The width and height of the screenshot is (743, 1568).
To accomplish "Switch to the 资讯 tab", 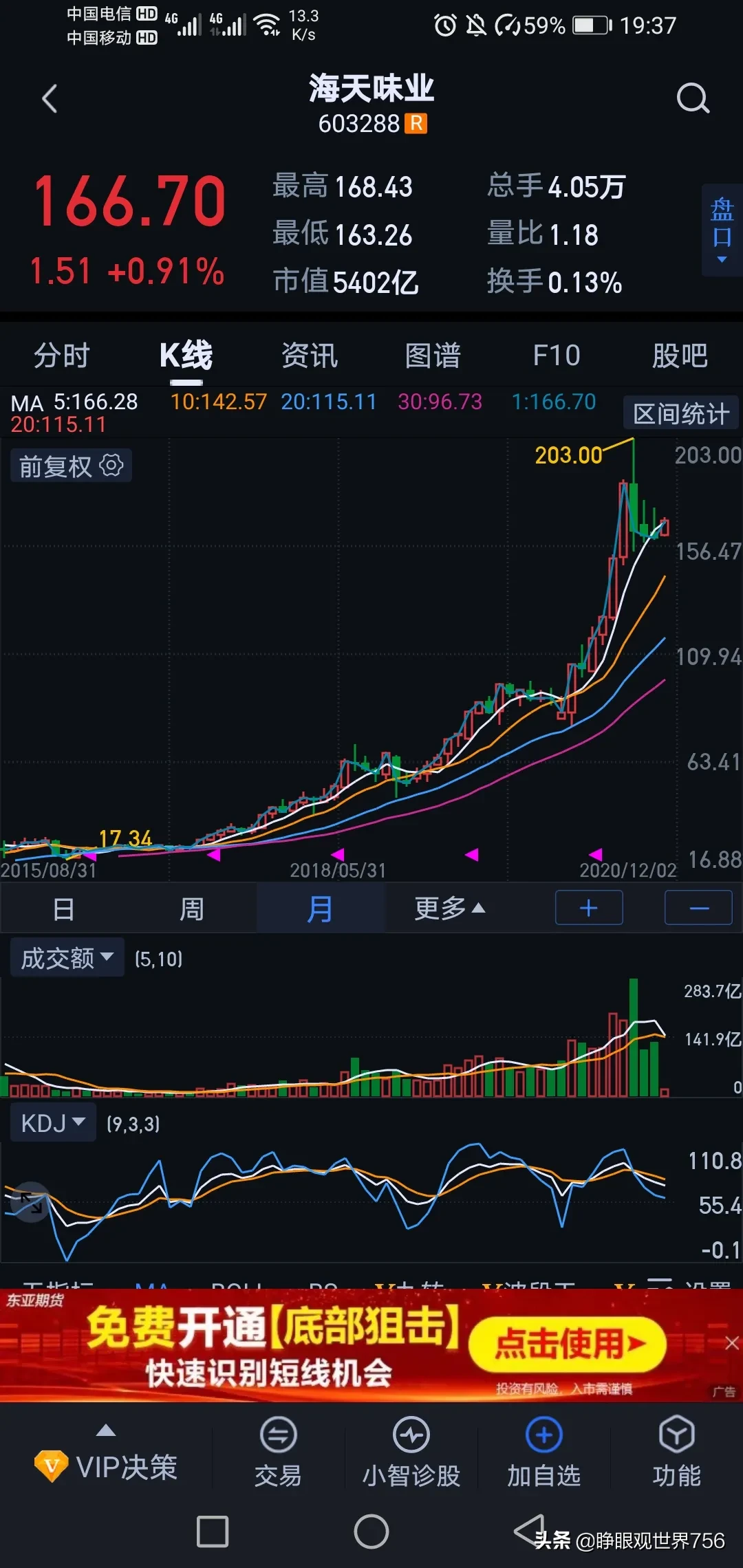I will pyautogui.click(x=310, y=356).
